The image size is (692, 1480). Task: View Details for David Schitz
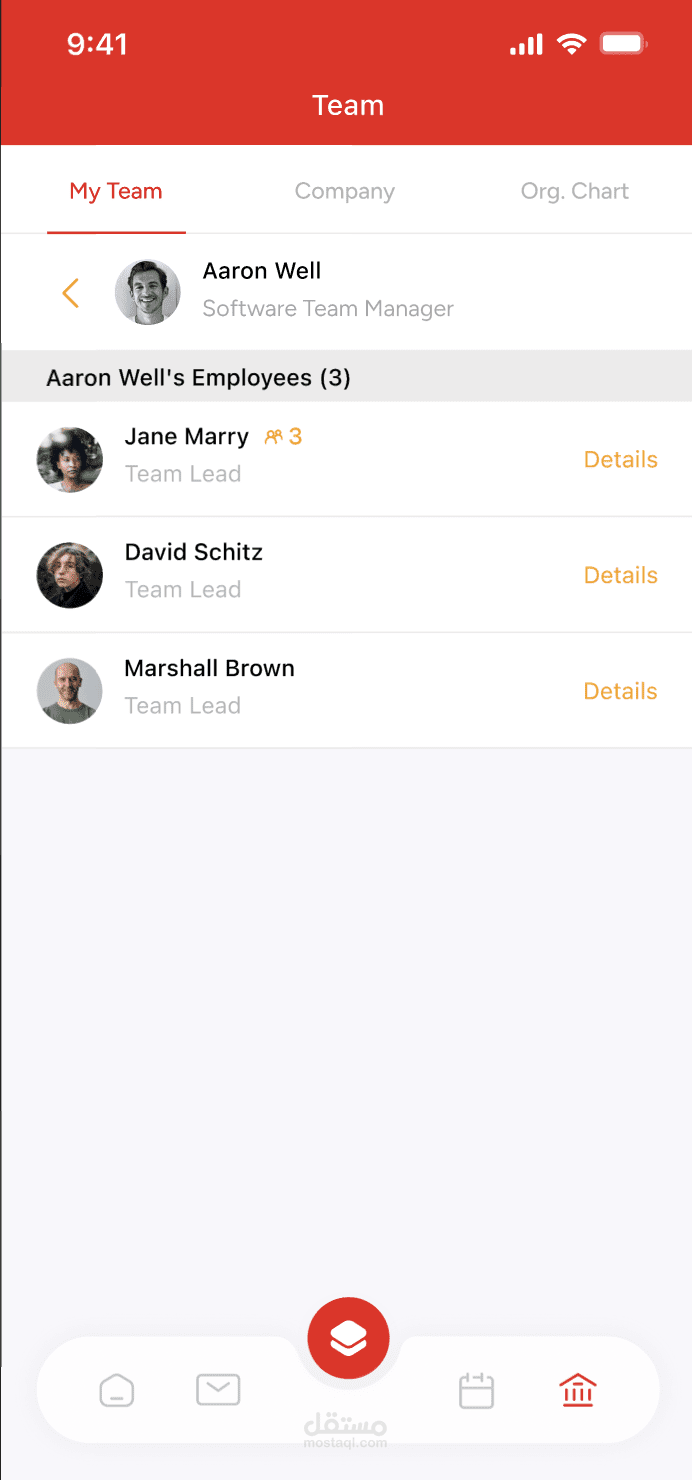coord(621,575)
